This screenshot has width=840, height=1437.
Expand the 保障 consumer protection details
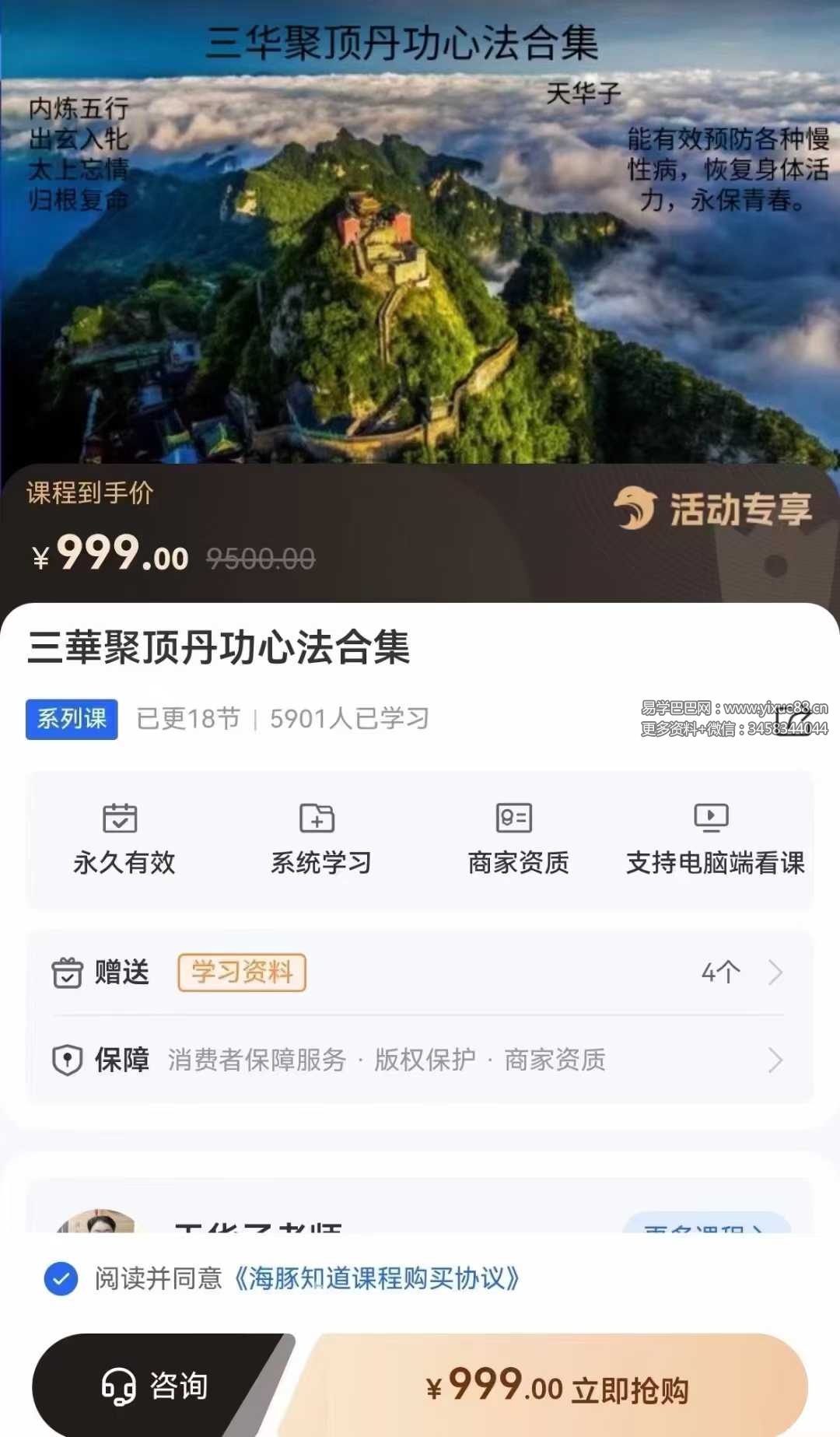(x=775, y=1060)
